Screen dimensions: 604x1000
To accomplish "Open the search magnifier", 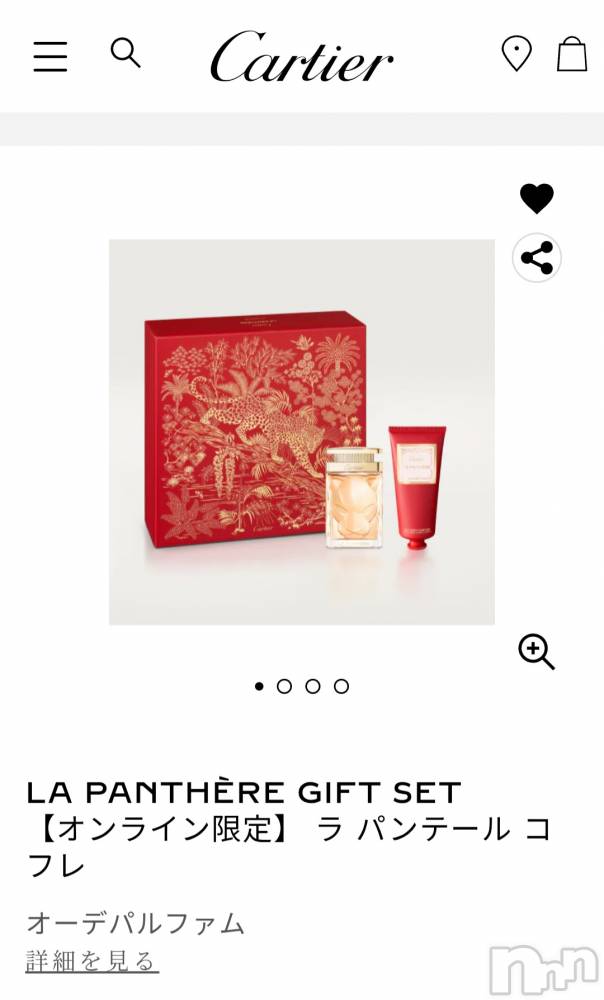I will pos(125,53).
